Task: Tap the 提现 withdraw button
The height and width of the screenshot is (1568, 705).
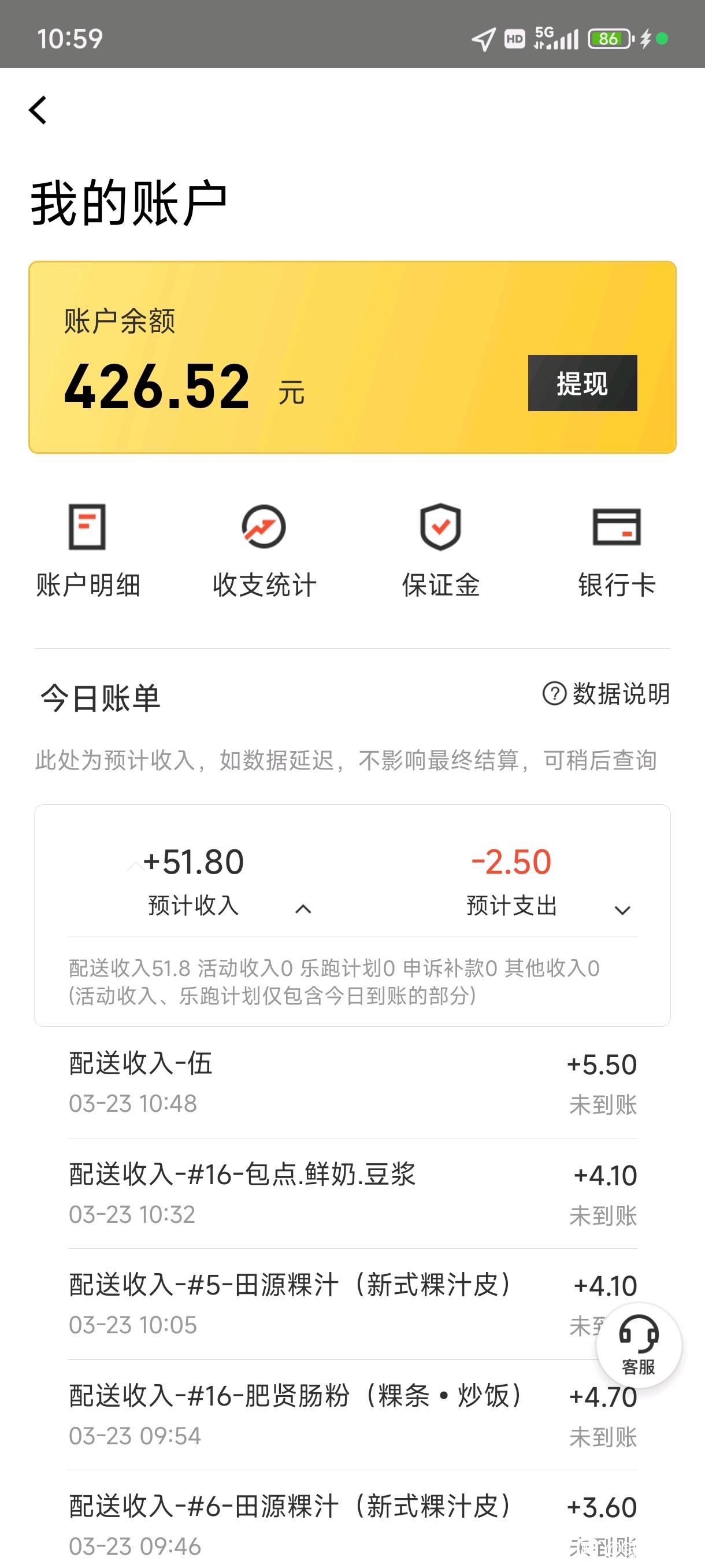Action: [x=582, y=383]
